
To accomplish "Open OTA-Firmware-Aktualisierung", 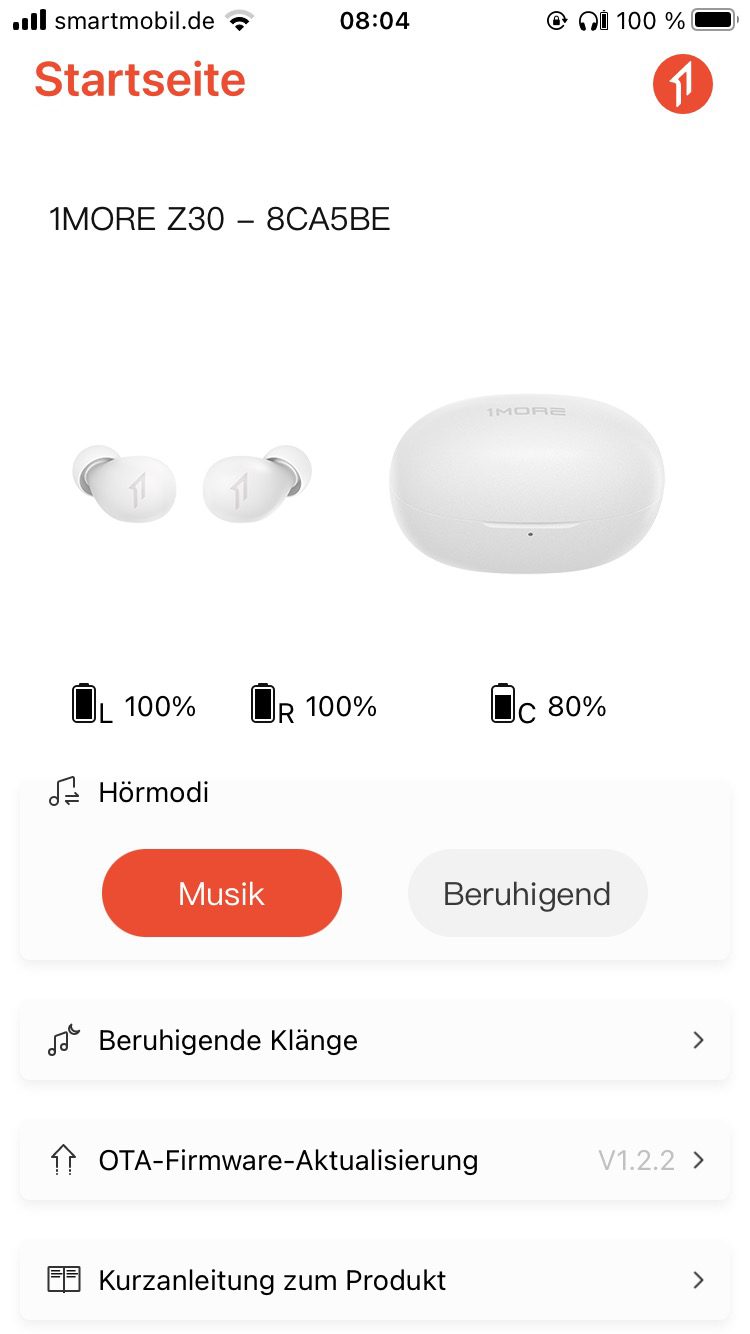I will pos(375,1160).
